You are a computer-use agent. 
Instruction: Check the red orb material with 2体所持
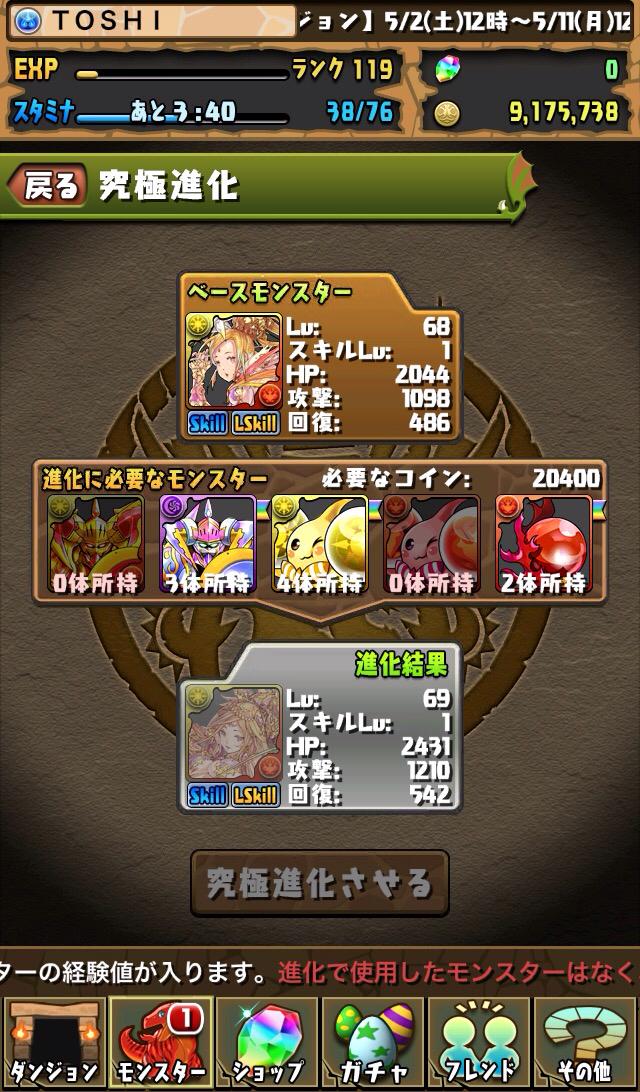tap(544, 545)
